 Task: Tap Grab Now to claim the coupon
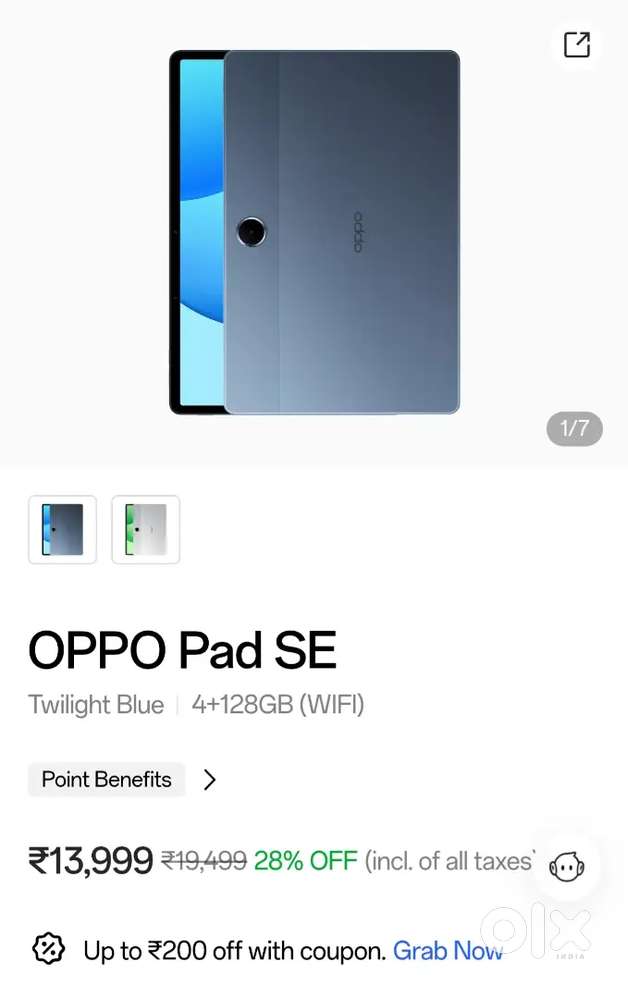click(447, 951)
